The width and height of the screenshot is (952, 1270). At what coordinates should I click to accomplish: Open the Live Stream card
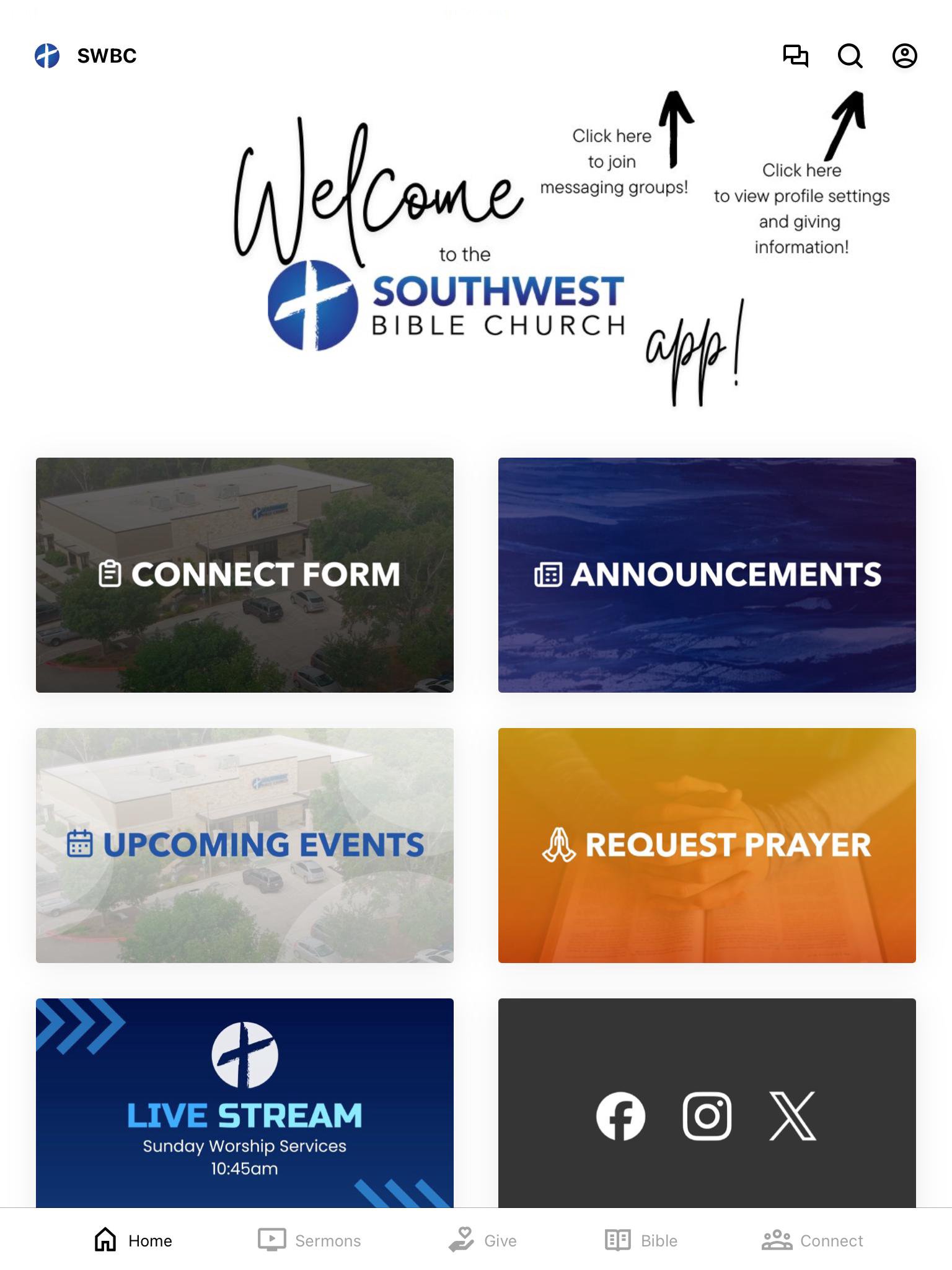(x=245, y=1104)
